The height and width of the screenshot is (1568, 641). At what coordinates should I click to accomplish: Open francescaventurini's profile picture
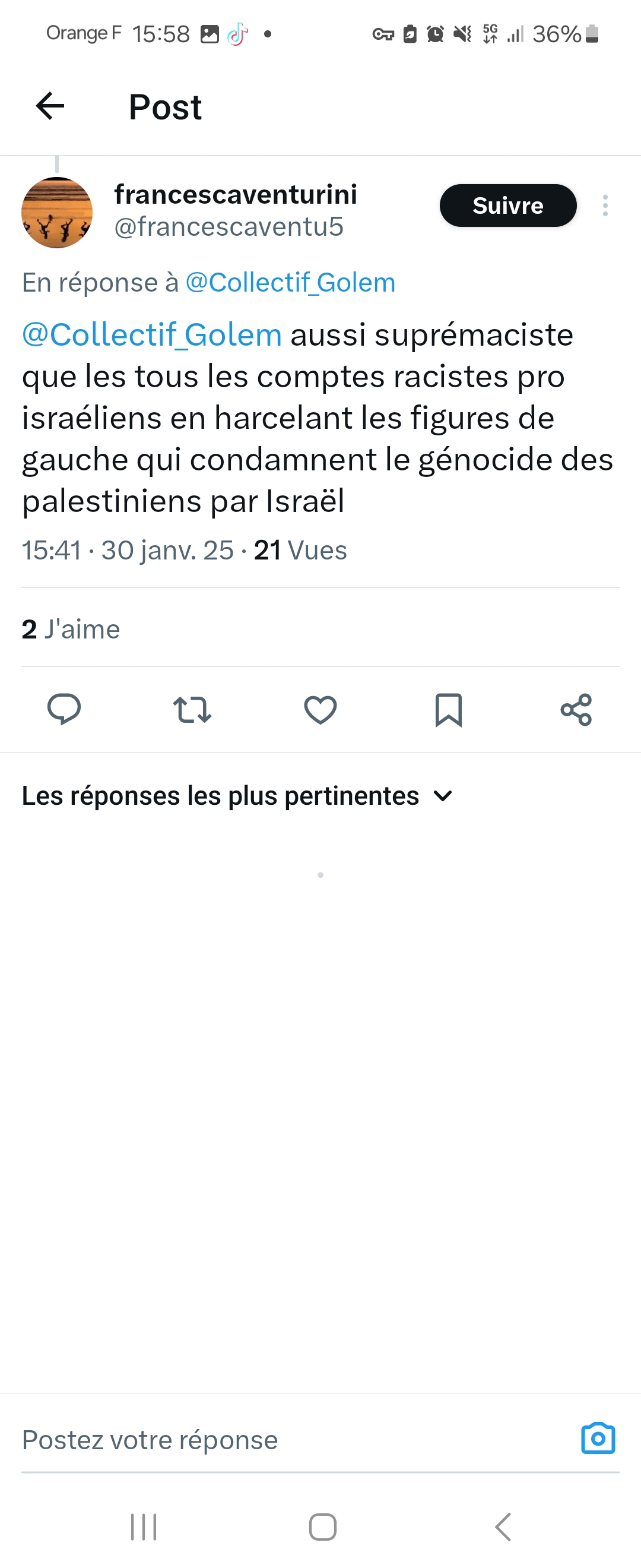coord(57,213)
